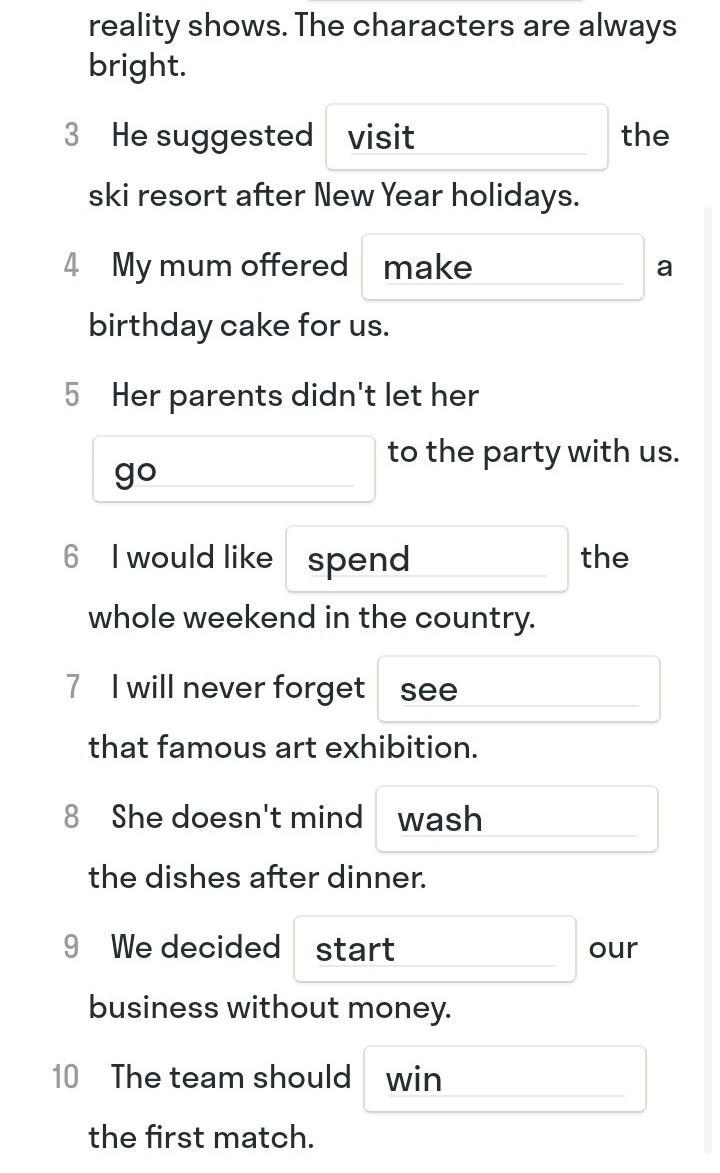Edit the "make" answer field
This screenshot has height=1173, width=720.
pyautogui.click(x=502, y=267)
